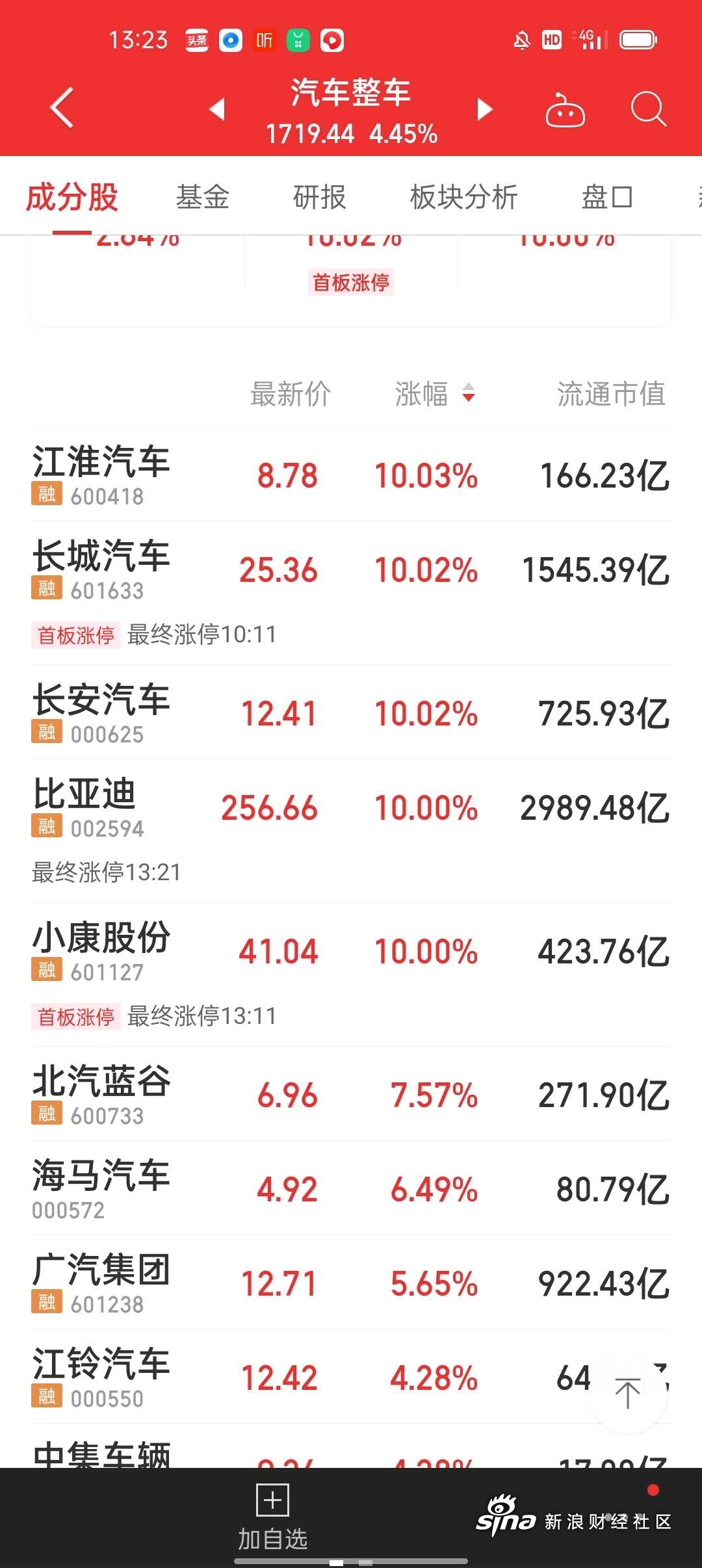
Task: View 长安汽车 000625 stock
Action: pyautogui.click(x=351, y=712)
